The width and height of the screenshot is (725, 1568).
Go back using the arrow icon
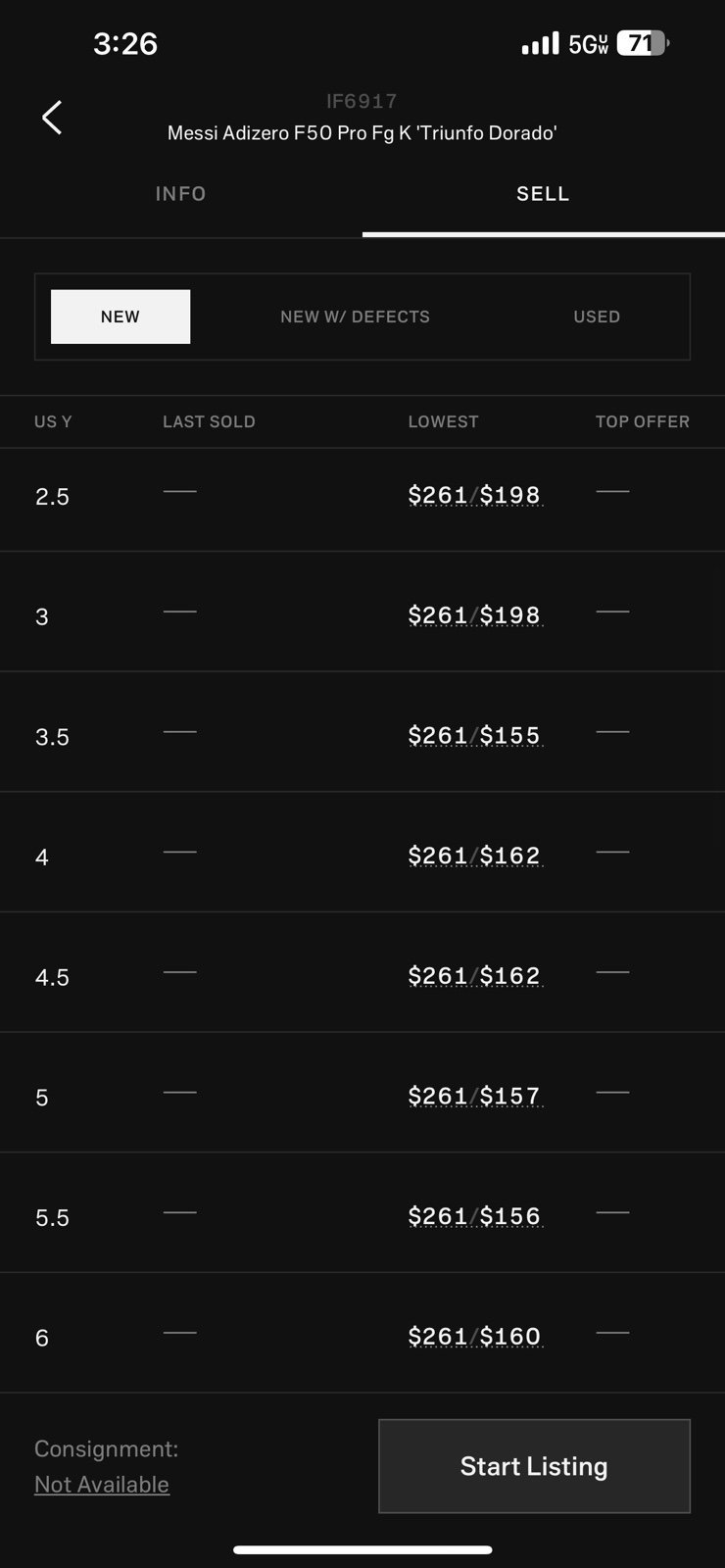(52, 118)
